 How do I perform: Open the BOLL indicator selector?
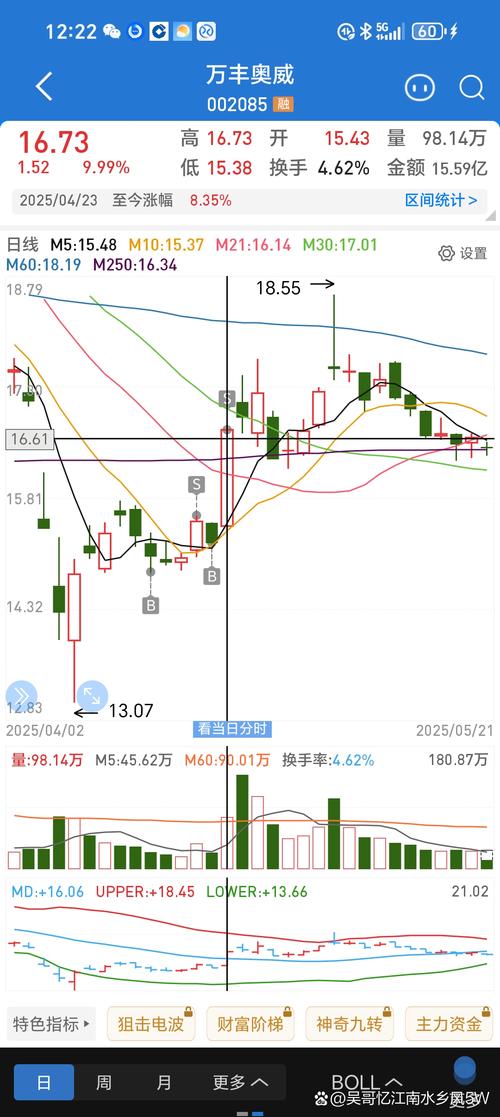click(x=366, y=1084)
